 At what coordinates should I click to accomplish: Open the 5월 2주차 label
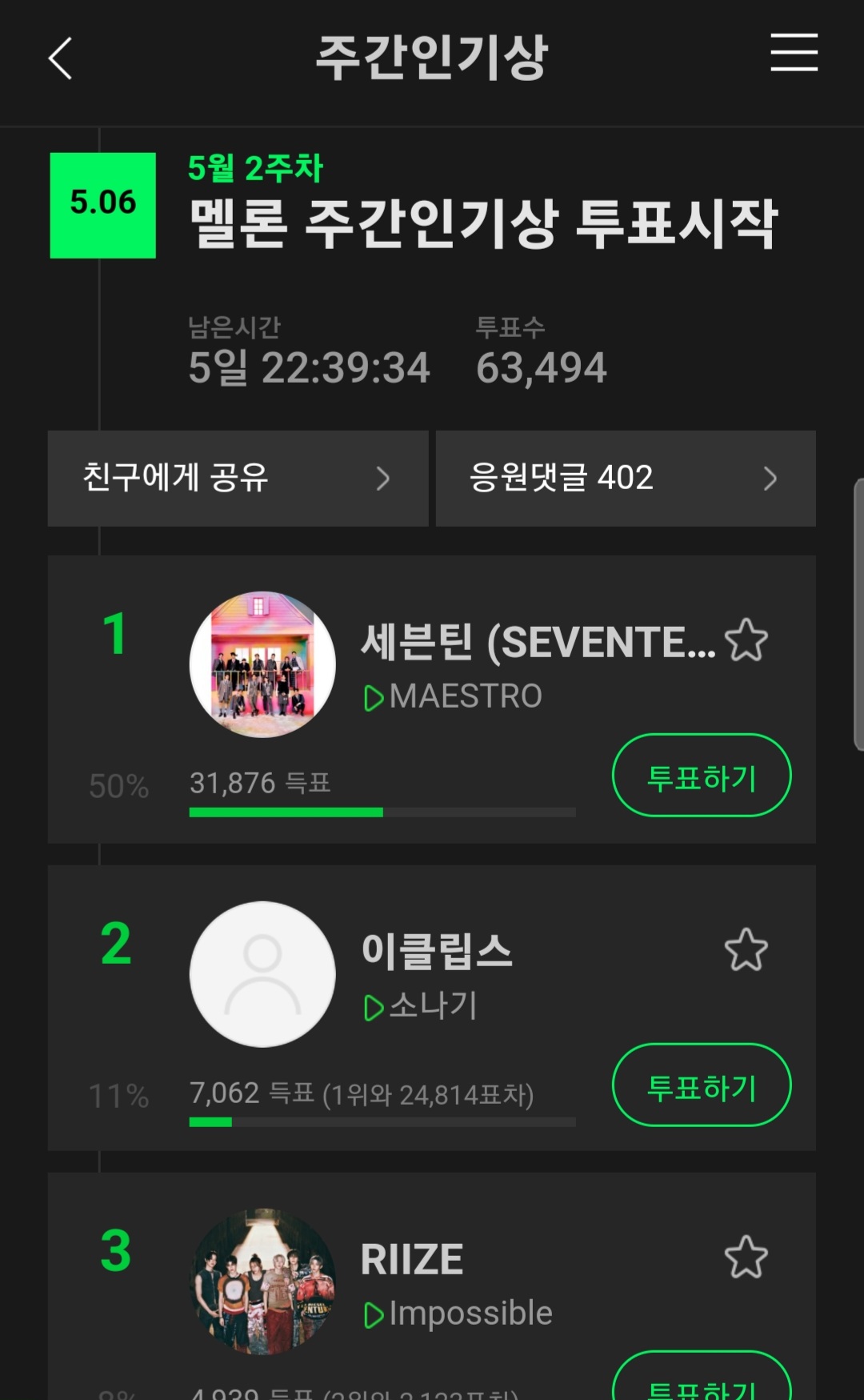pos(258,170)
